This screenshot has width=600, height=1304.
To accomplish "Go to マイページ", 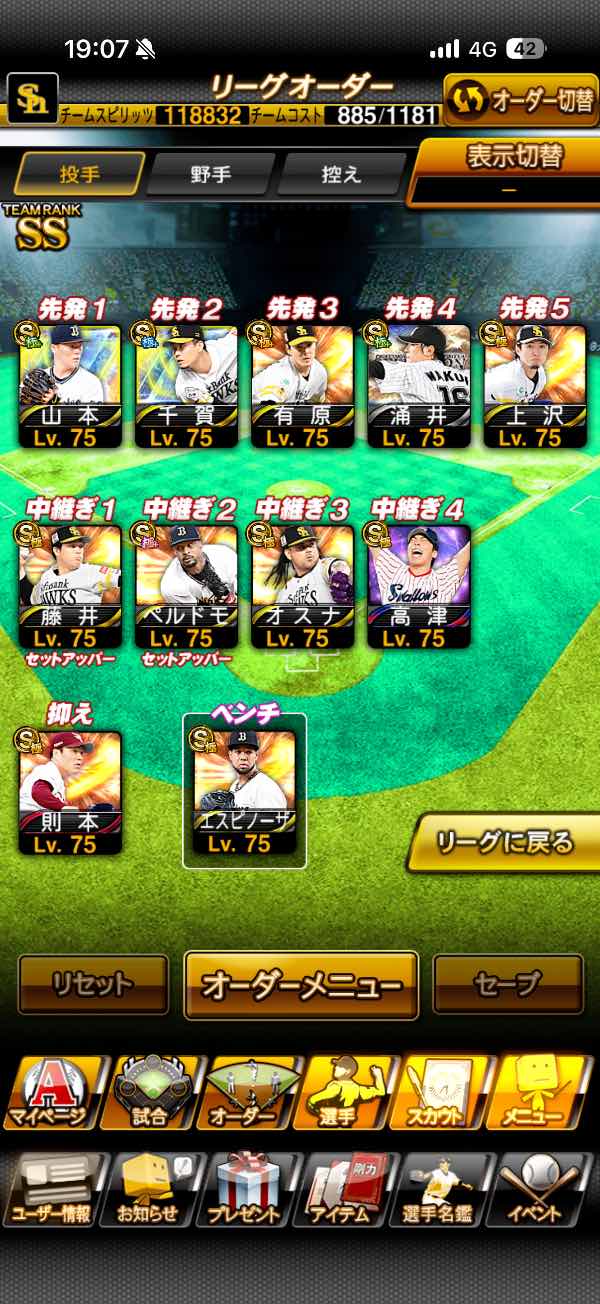I will click(52, 1092).
